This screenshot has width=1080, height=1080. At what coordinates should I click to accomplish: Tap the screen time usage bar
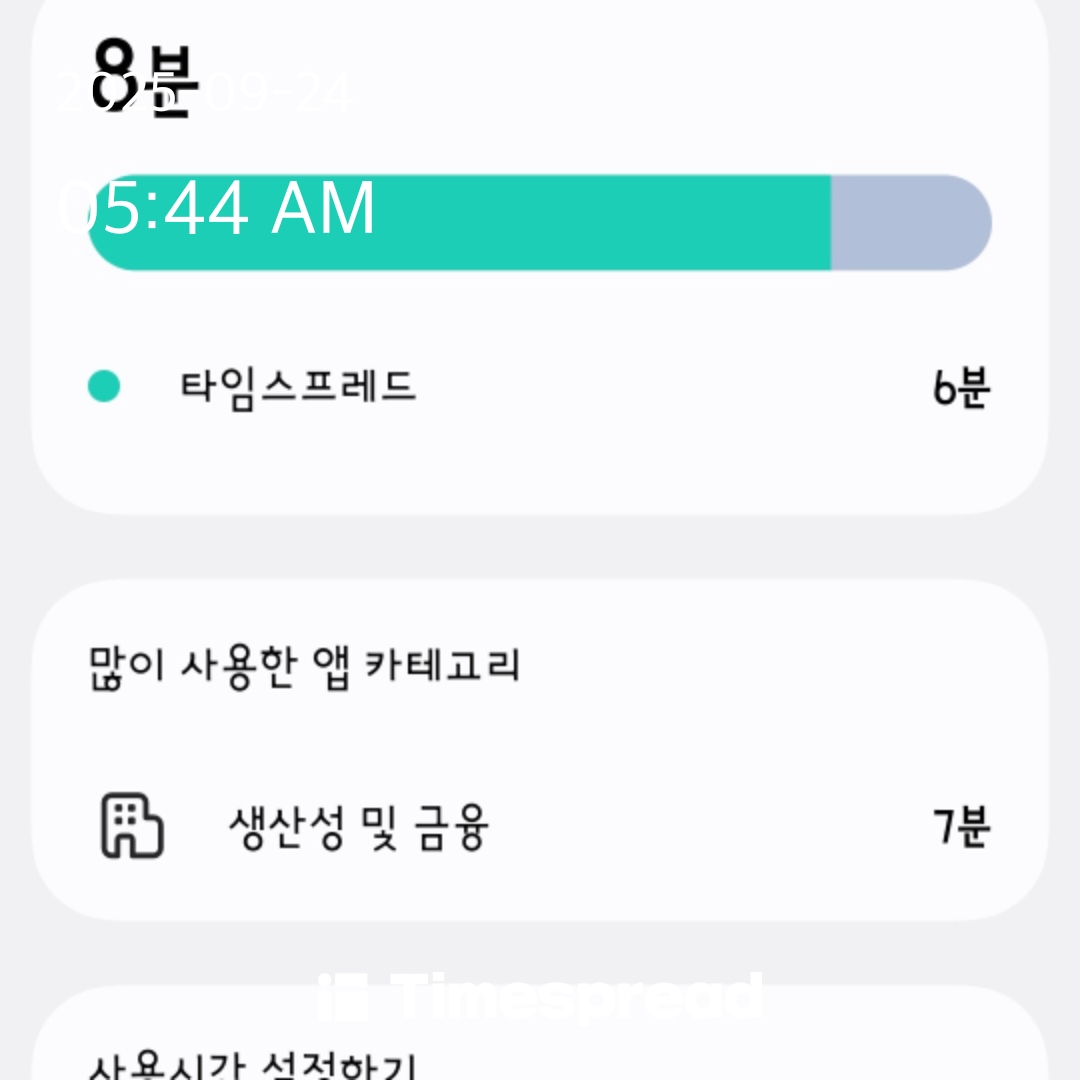(x=540, y=223)
